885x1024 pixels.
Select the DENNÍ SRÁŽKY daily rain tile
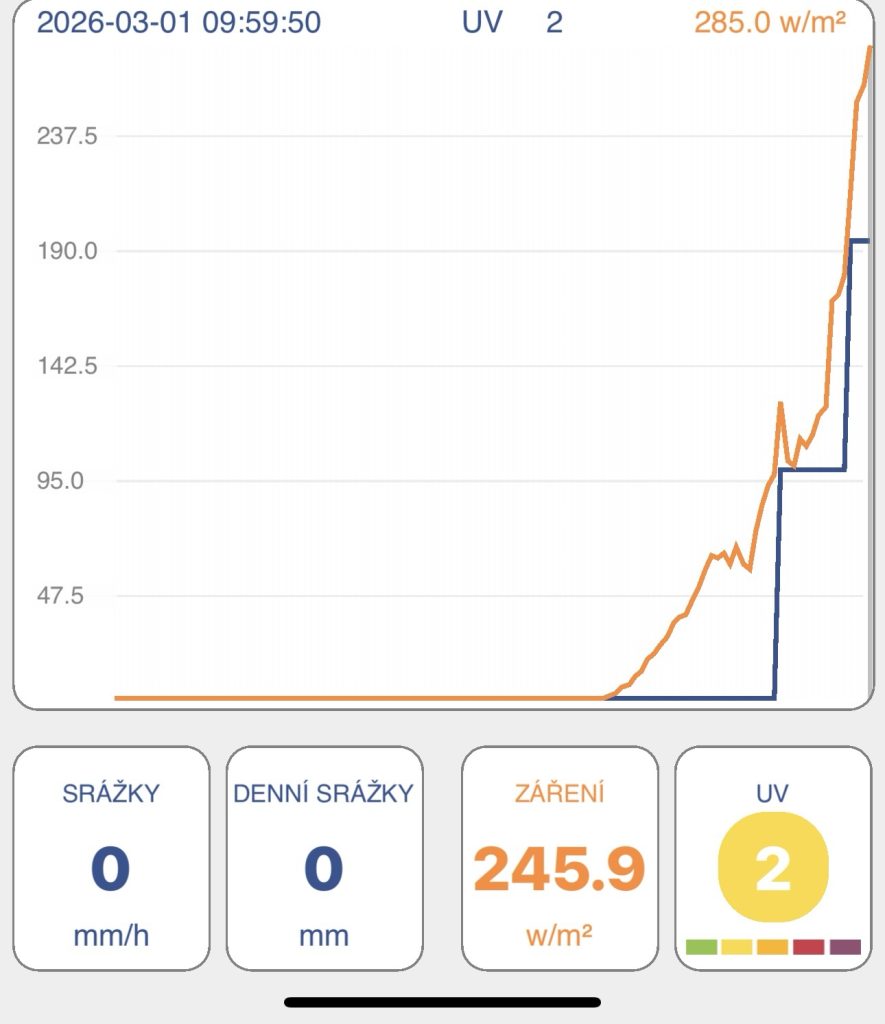[x=324, y=858]
